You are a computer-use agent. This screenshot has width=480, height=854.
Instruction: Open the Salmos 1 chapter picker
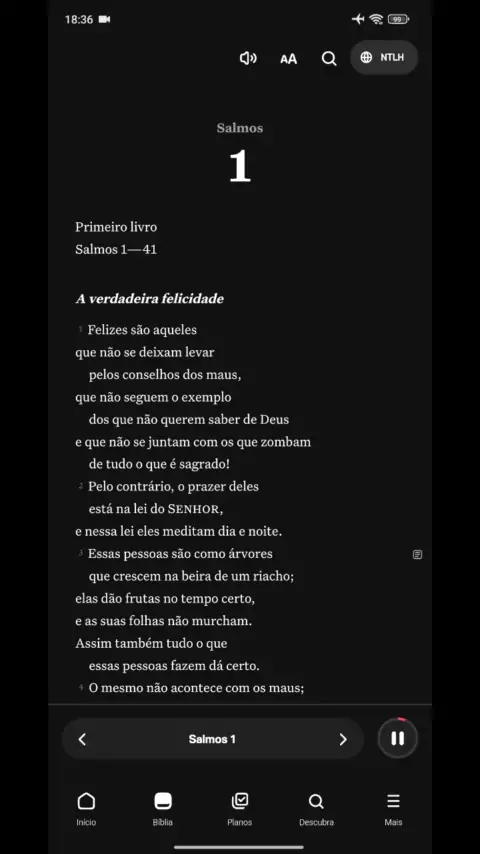point(212,739)
